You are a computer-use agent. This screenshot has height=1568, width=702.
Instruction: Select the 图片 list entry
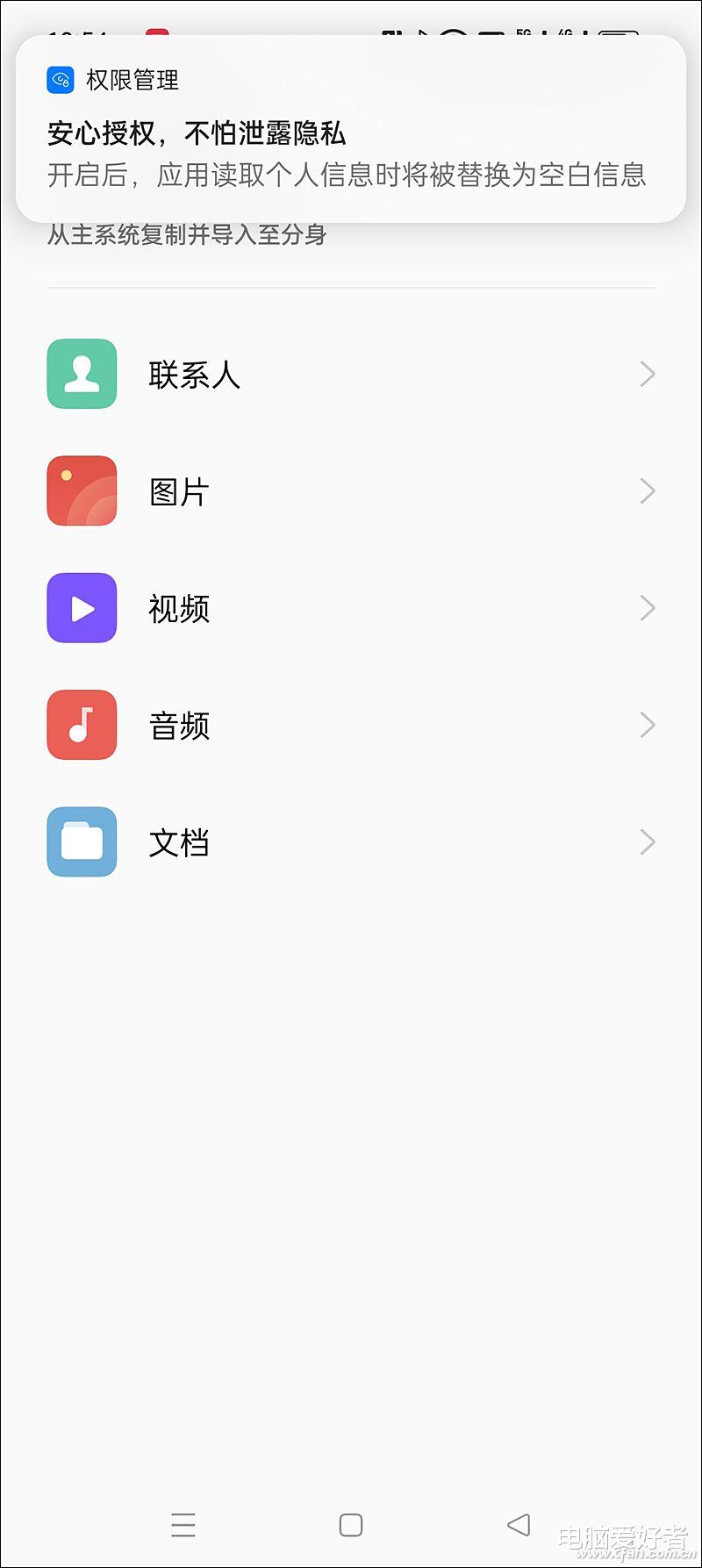[181, 491]
